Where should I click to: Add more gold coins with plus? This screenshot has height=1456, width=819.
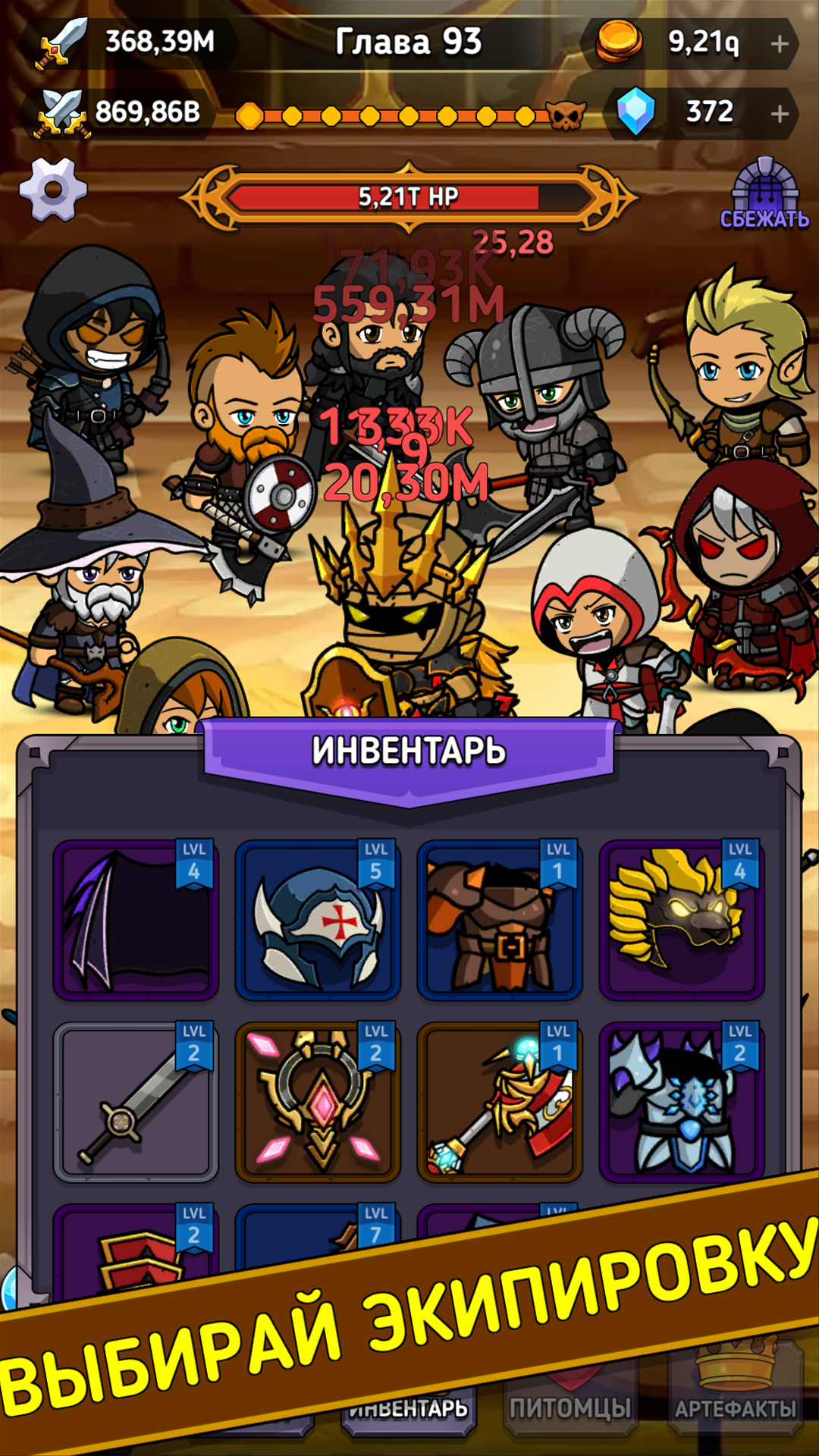779,44
